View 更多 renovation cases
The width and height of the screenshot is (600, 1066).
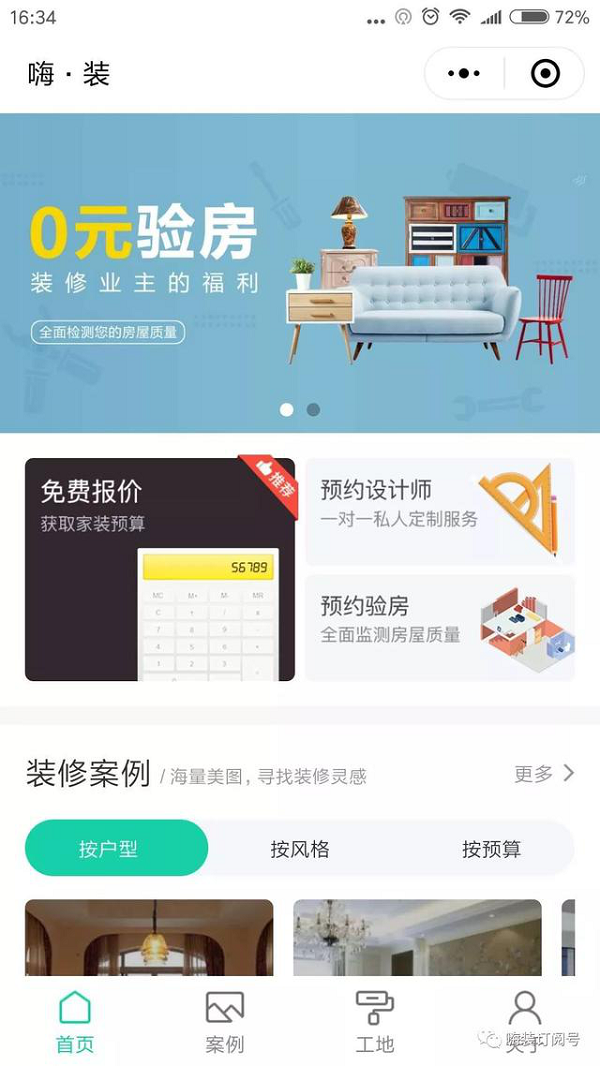pos(544,773)
